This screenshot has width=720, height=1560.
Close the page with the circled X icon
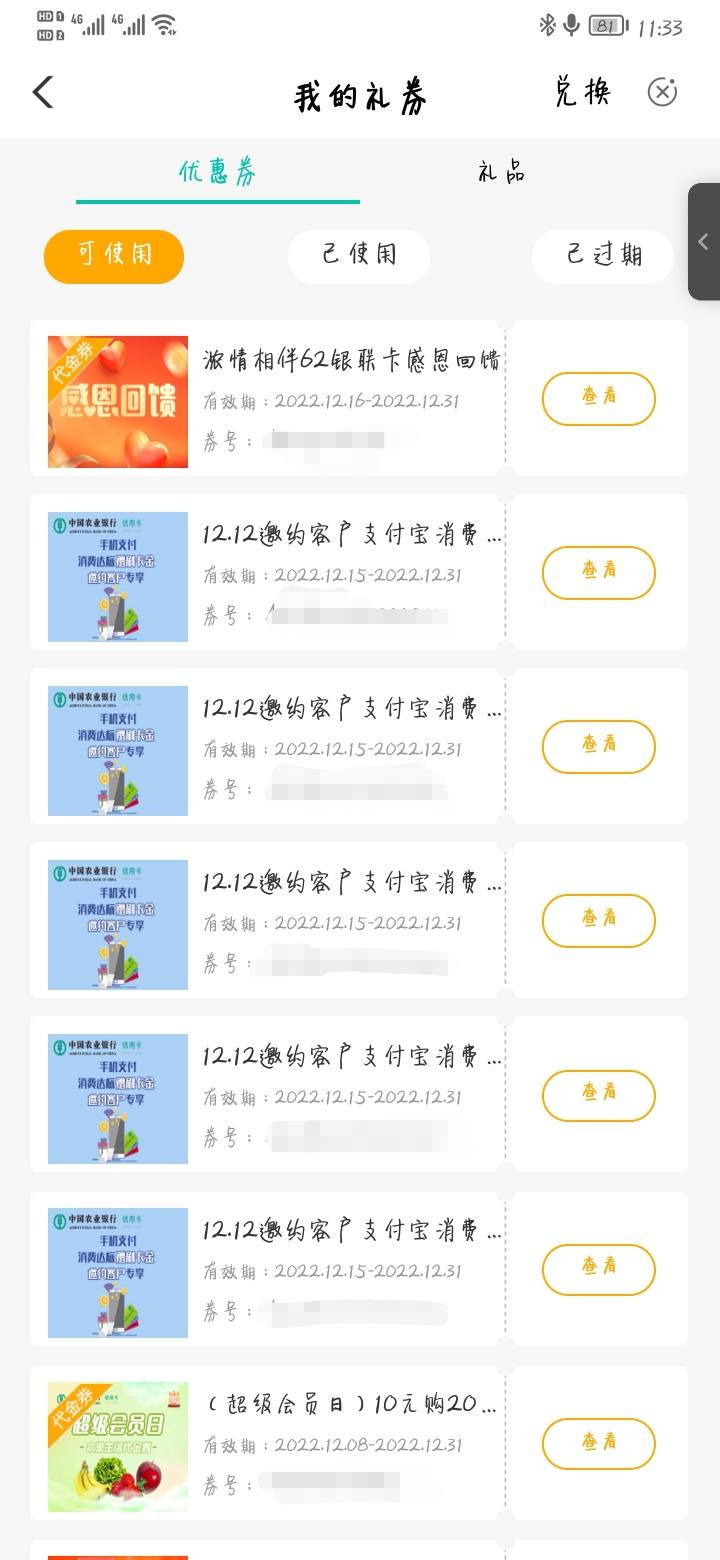[662, 92]
